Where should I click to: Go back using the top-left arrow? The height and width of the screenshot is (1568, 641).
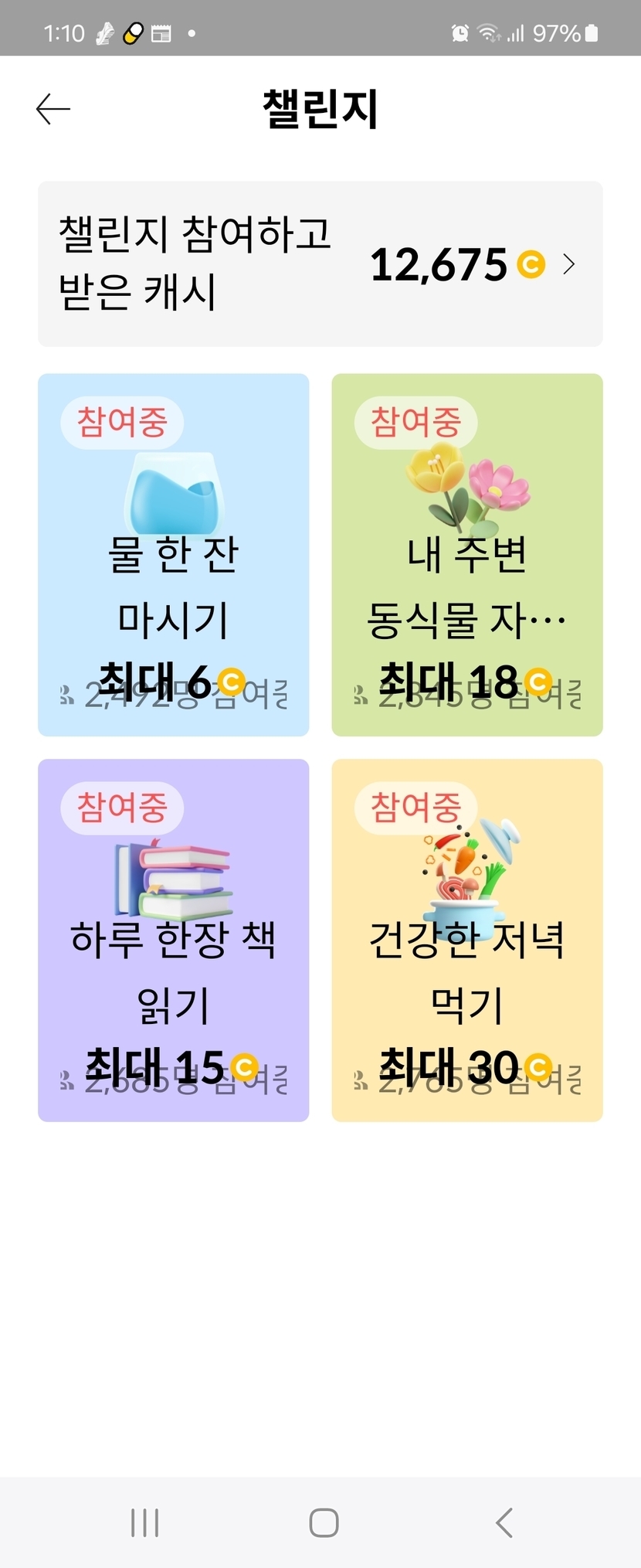[x=53, y=109]
